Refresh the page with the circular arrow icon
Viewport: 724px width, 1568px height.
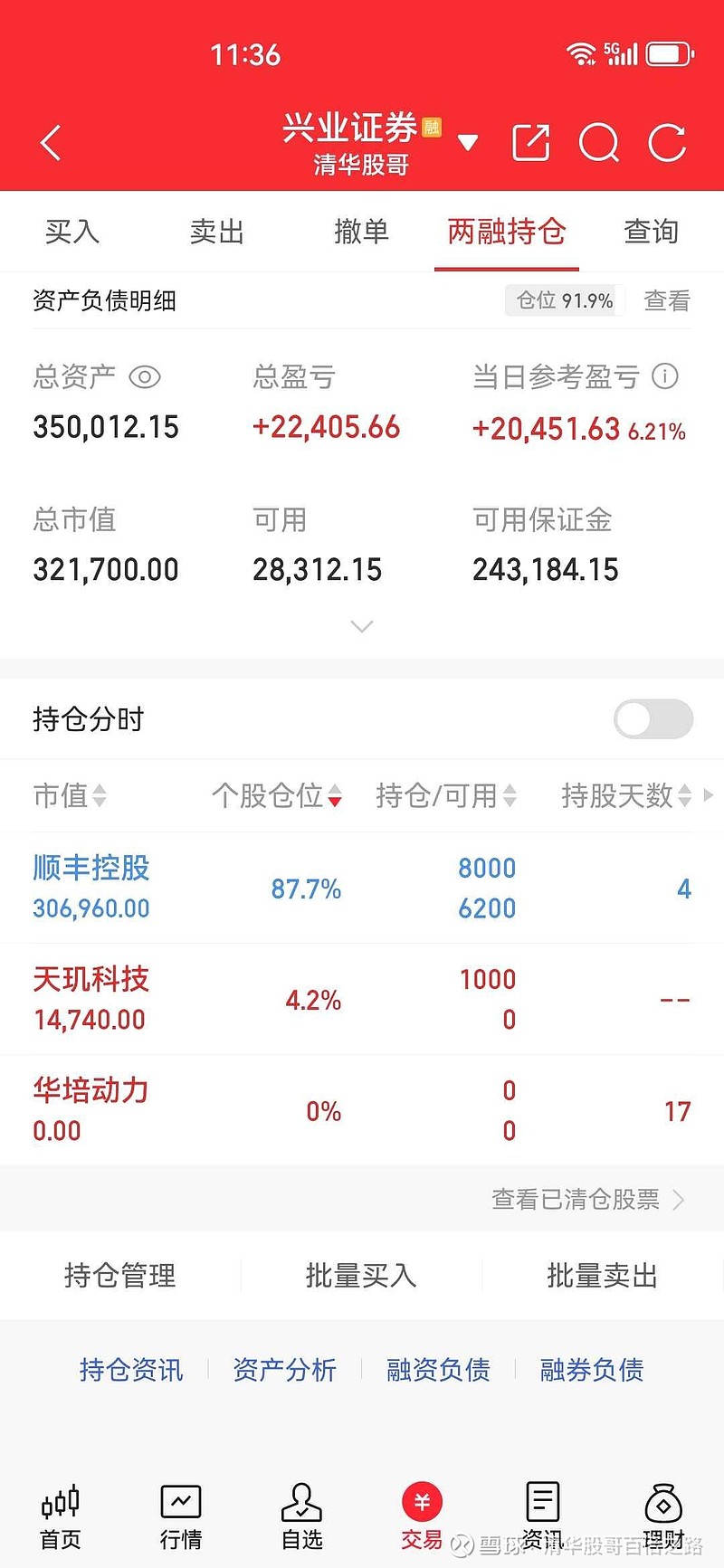click(x=668, y=142)
